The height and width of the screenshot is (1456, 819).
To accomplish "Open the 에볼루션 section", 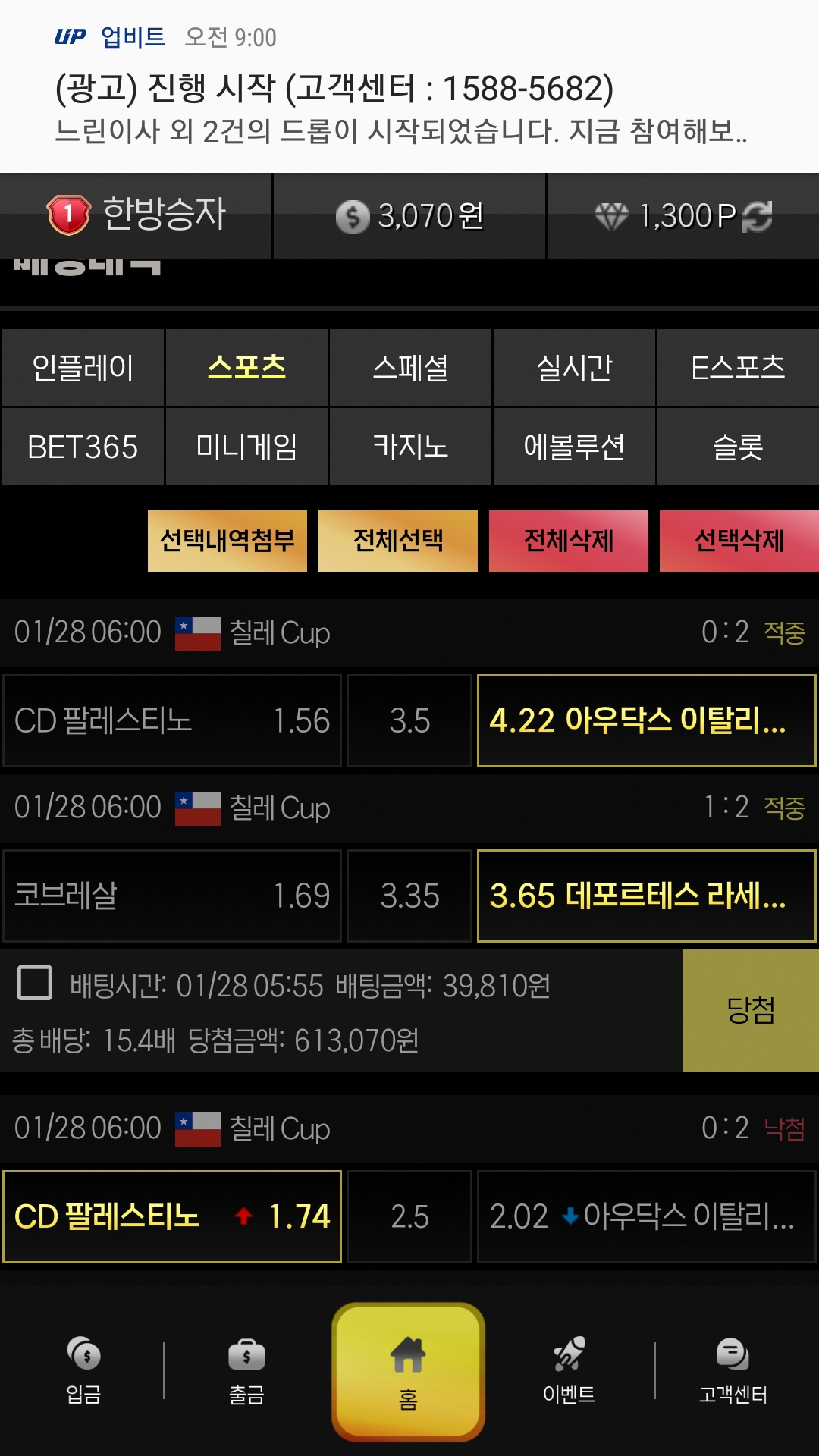I will [574, 447].
